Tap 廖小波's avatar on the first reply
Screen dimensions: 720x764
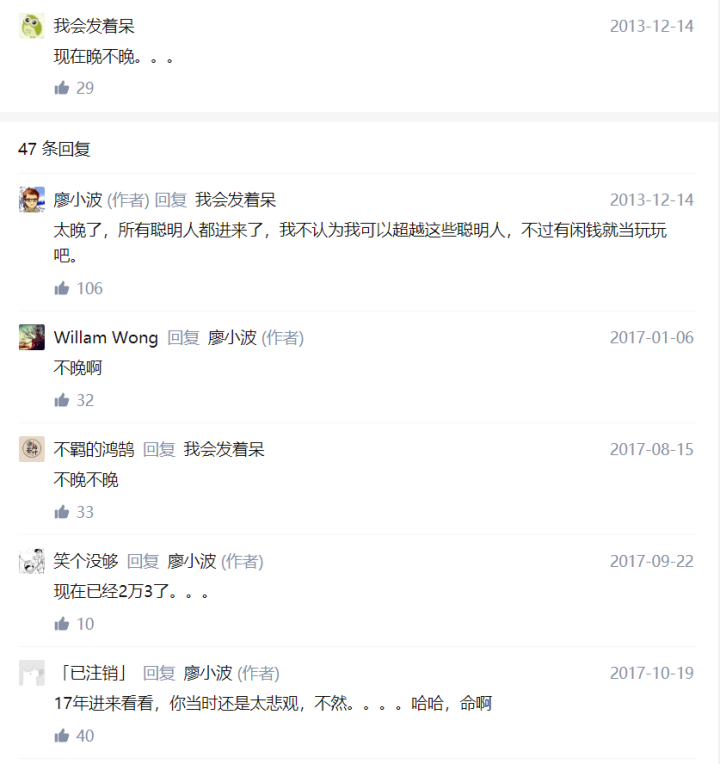pos(32,199)
